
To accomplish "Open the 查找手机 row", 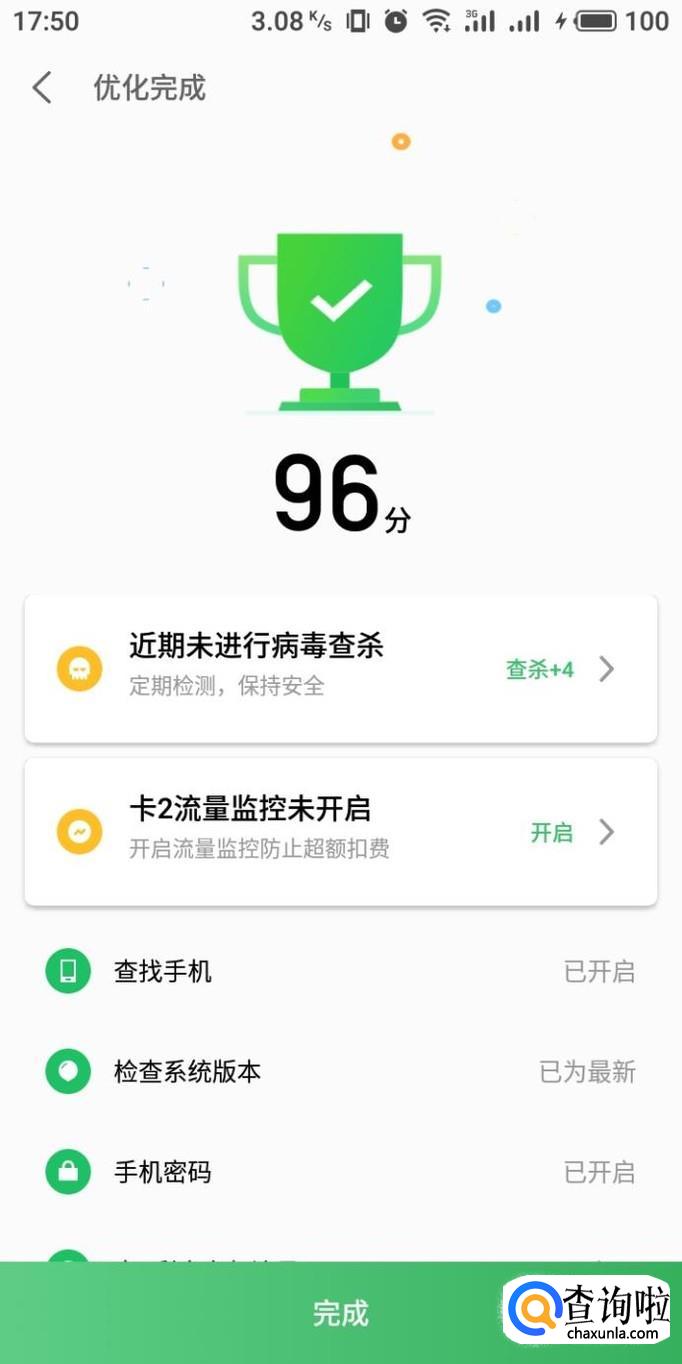I will (340, 971).
